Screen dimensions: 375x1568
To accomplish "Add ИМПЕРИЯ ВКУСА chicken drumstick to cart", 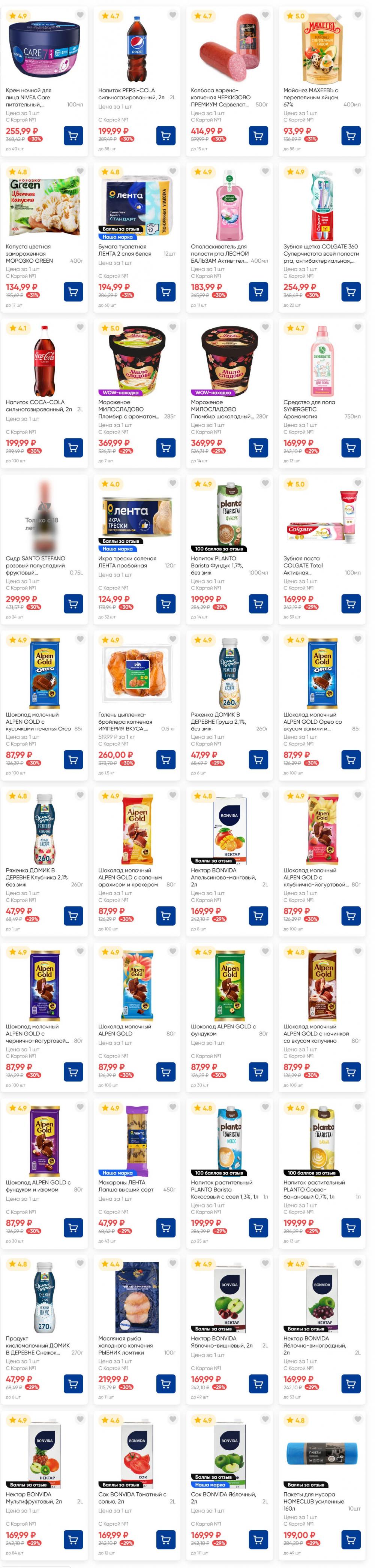I will point(166,760).
